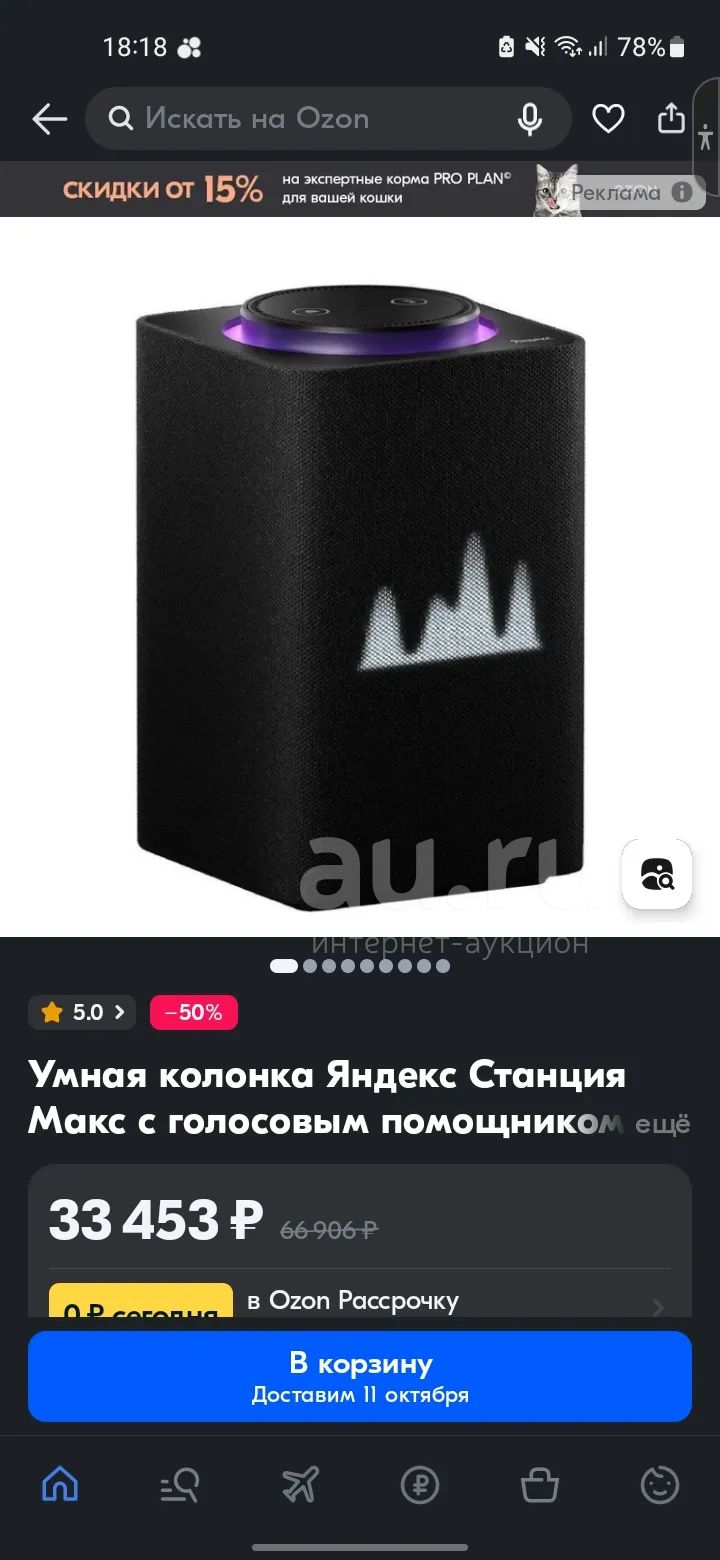Viewport: 720px width, 1560px height.
Task: Expand the title with ещё
Action: coord(664,1123)
